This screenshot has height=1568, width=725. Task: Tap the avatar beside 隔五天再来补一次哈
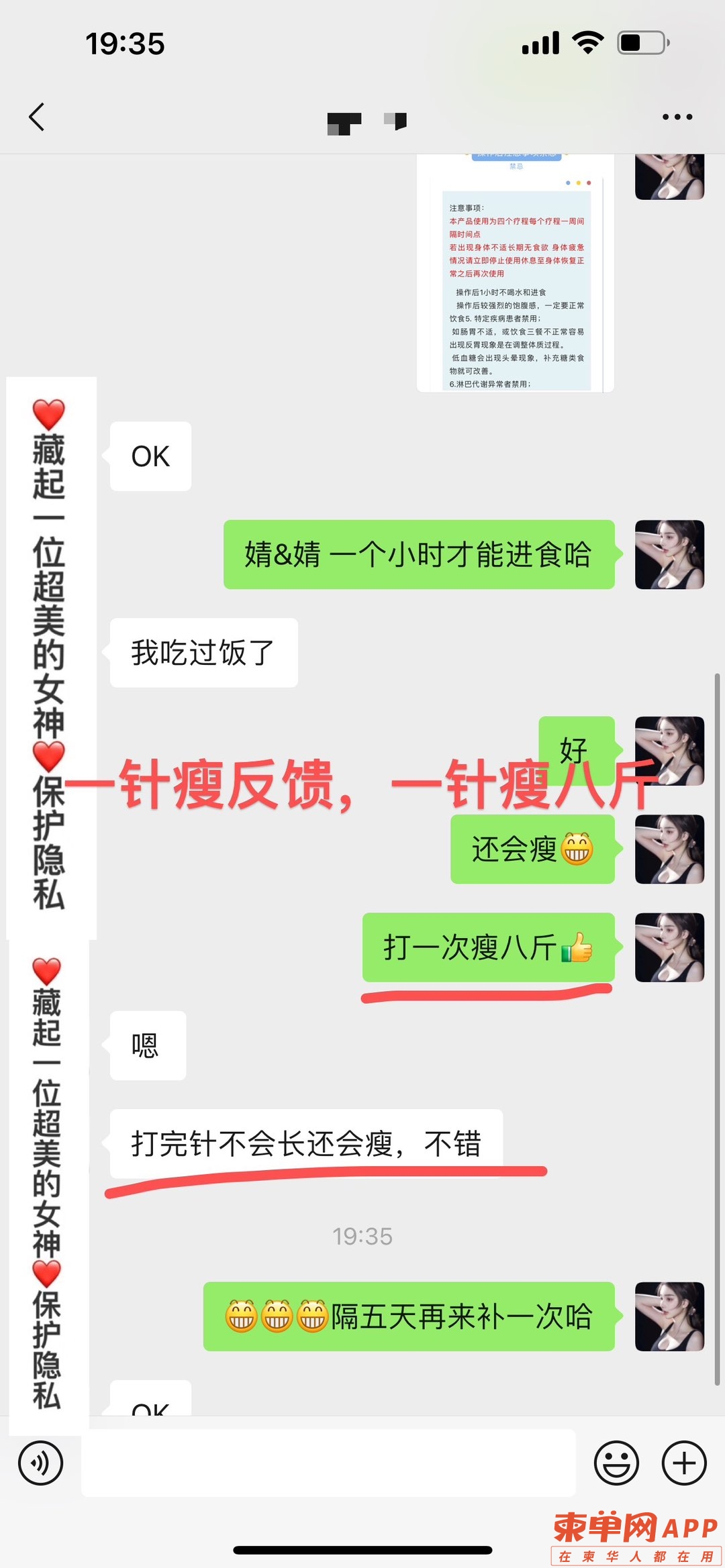669,1316
